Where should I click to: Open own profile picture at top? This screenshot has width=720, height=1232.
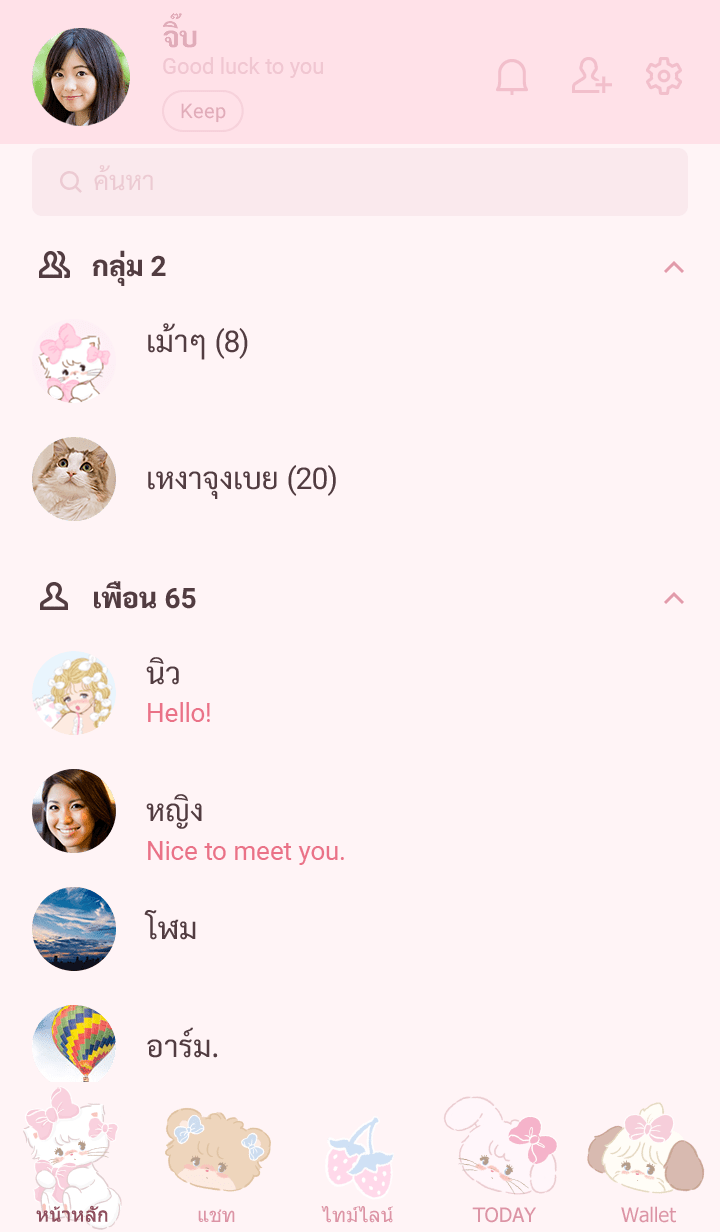click(x=81, y=77)
